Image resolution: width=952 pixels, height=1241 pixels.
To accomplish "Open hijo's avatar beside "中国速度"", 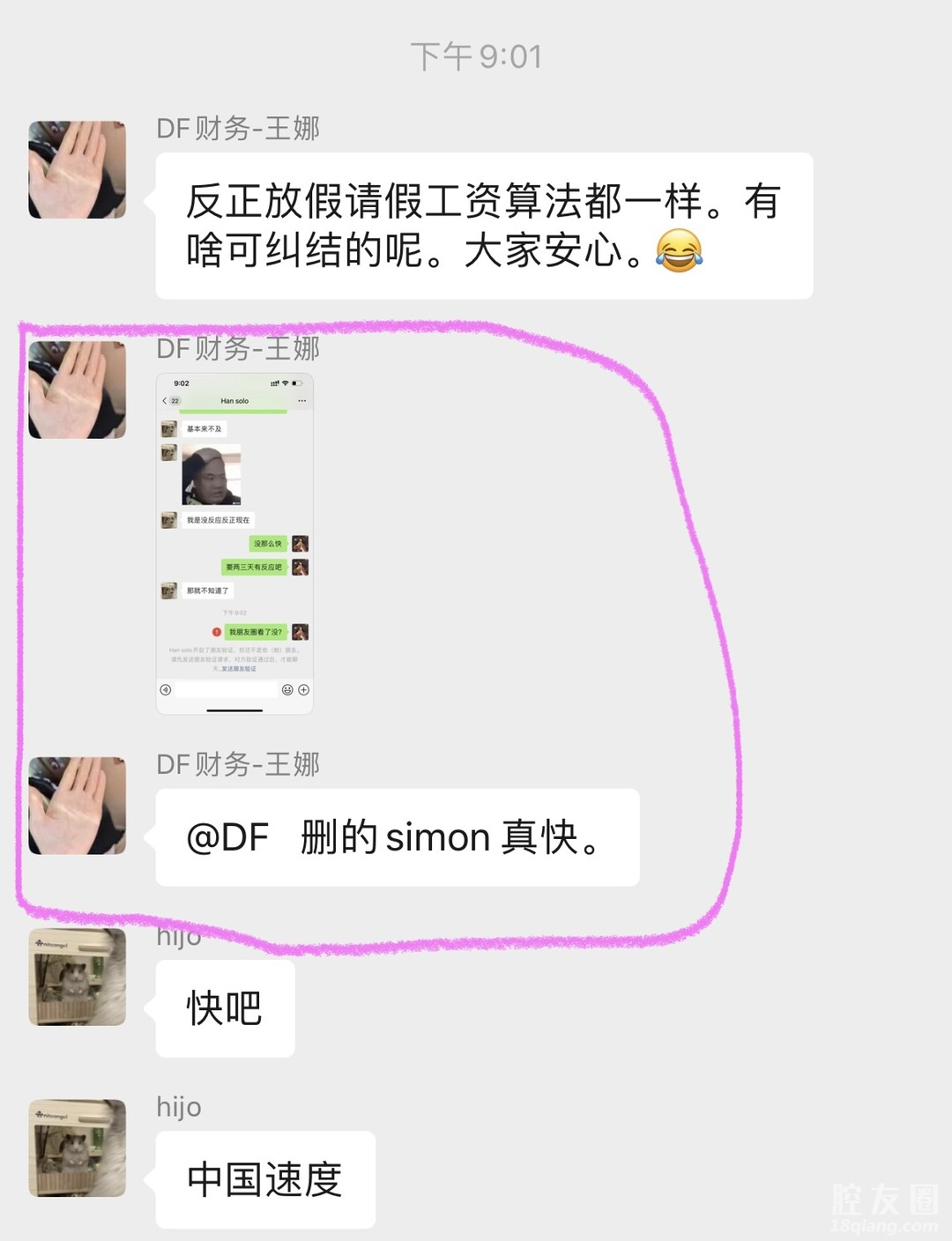I will coord(78,1148).
